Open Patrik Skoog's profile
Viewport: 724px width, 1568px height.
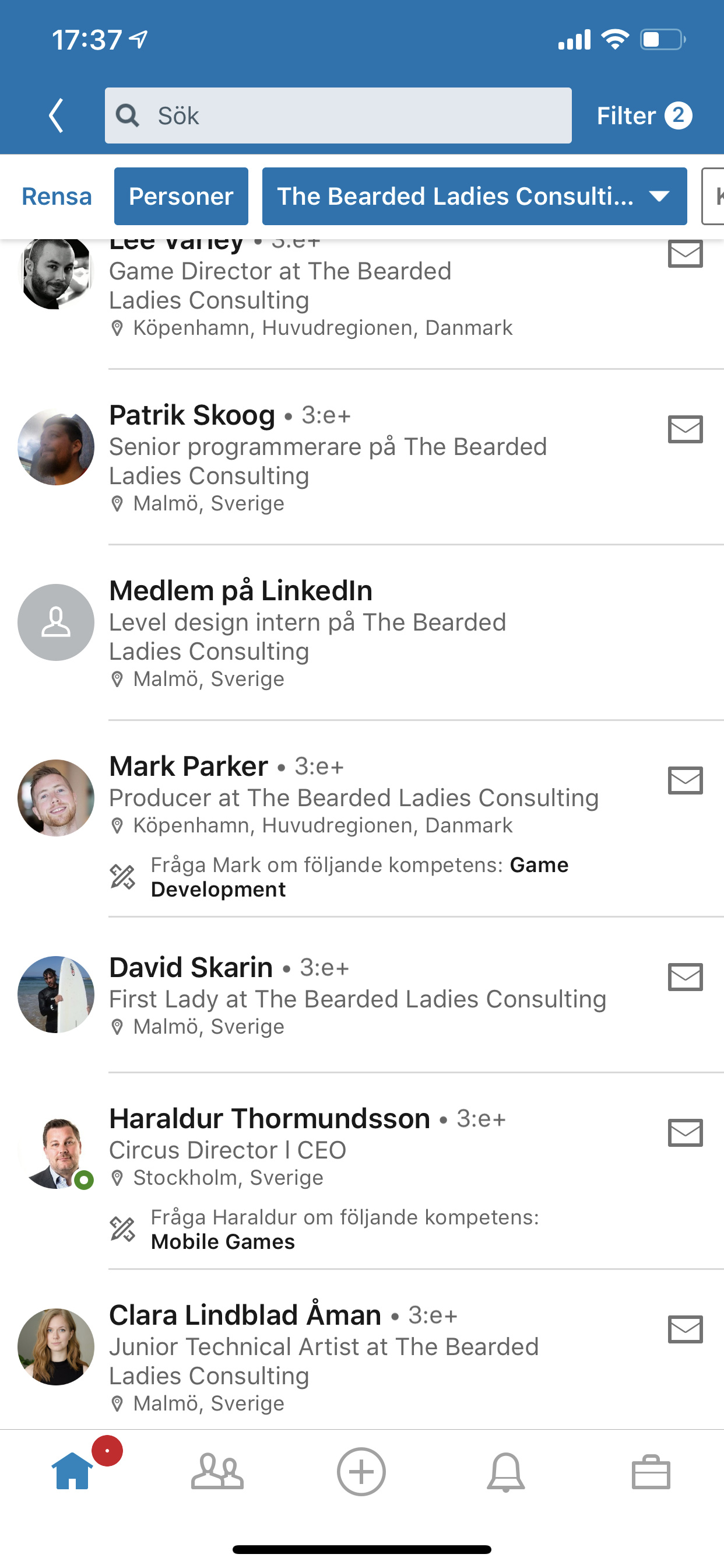point(192,415)
